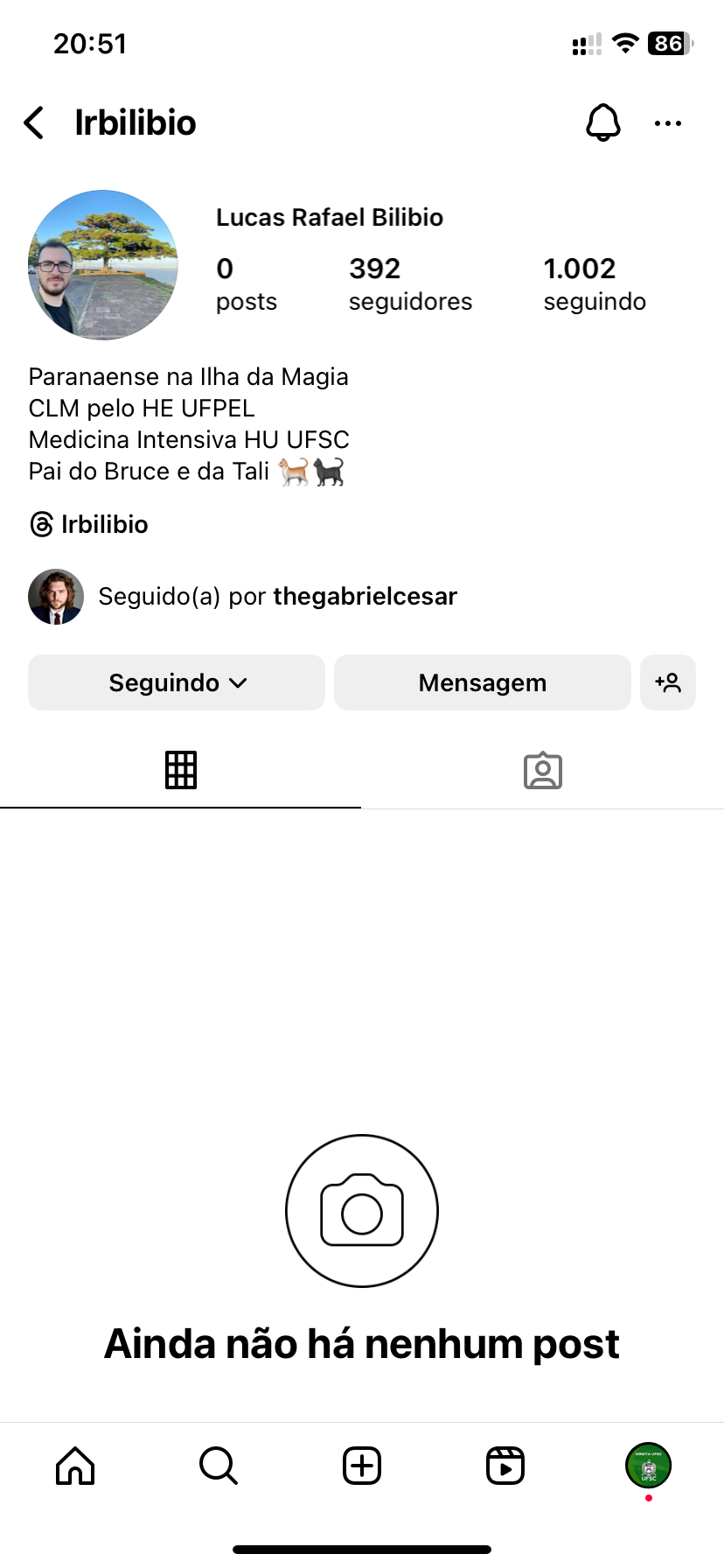Image resolution: width=724 pixels, height=1568 pixels.
Task: Open my own profile tab
Action: tap(648, 1466)
